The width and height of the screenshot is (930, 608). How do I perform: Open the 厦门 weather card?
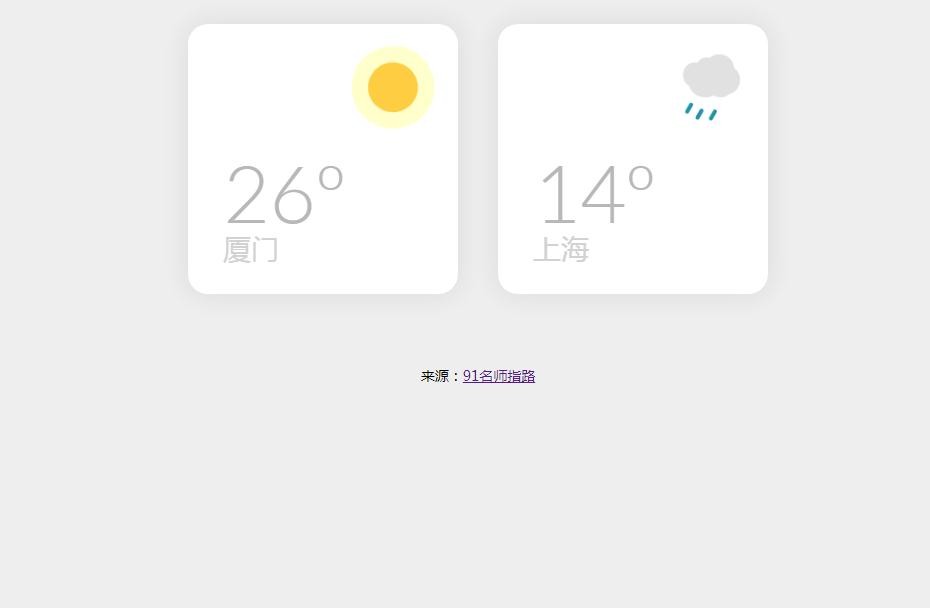click(x=322, y=160)
